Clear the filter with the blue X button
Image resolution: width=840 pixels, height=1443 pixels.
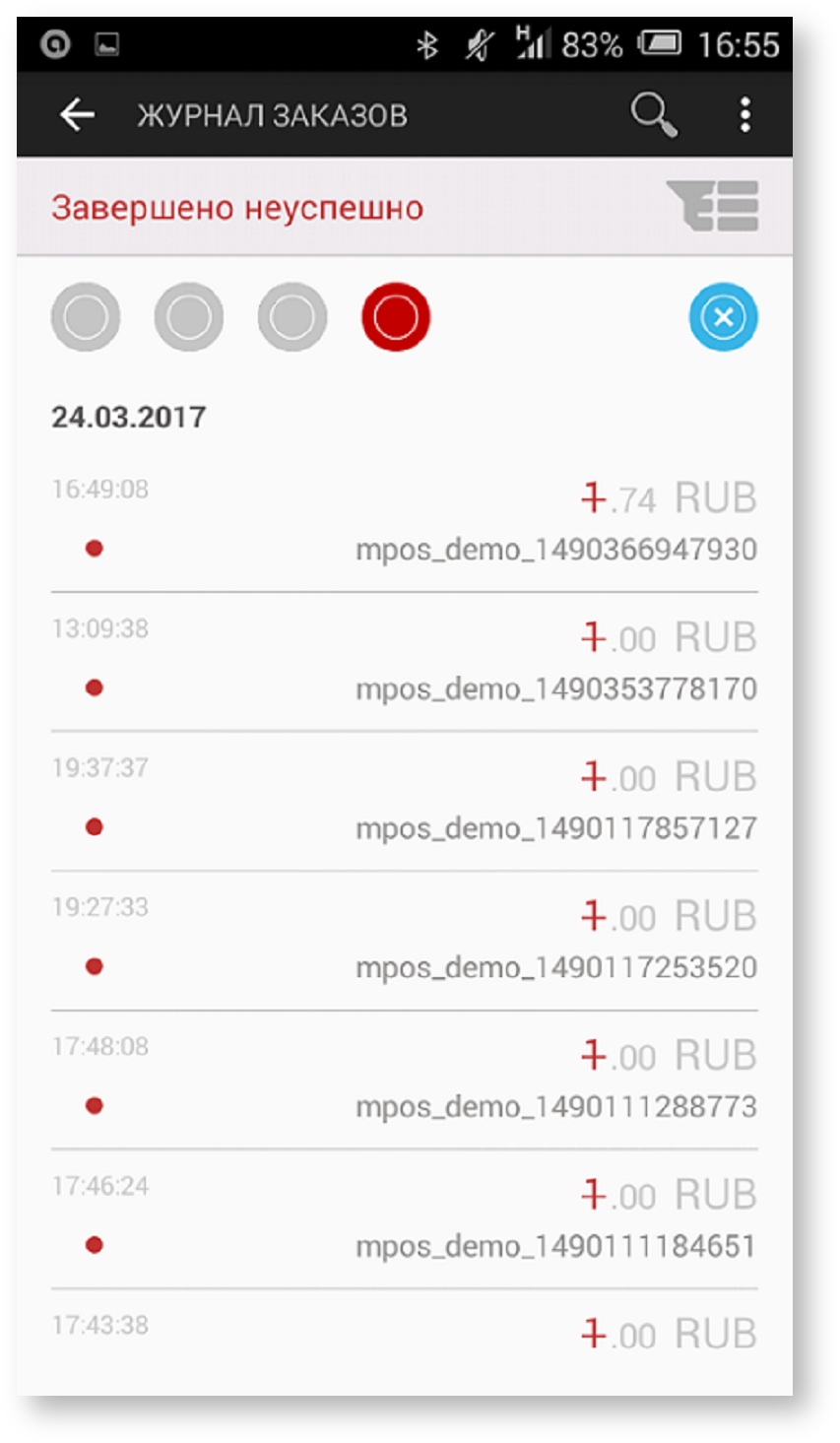coord(723,317)
